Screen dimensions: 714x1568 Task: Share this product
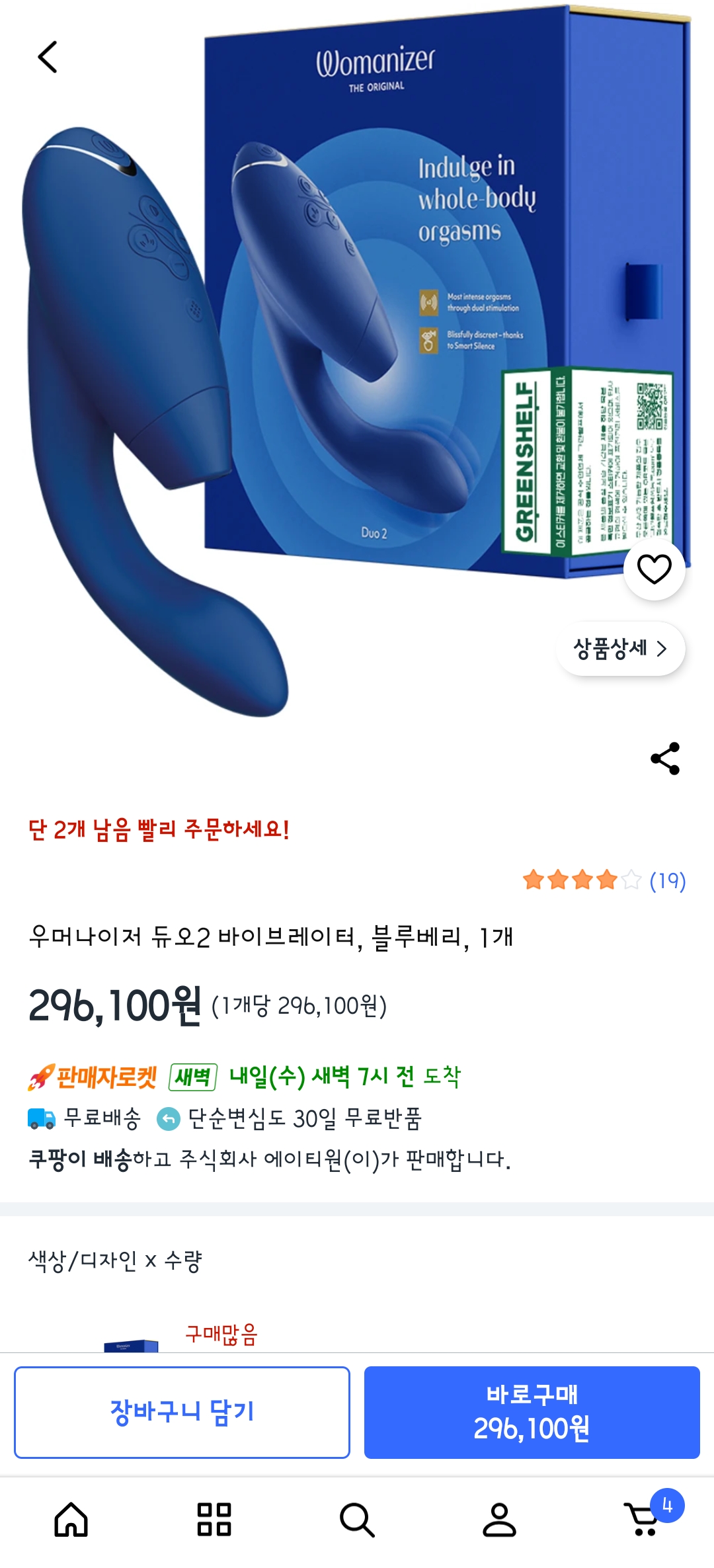click(x=665, y=759)
